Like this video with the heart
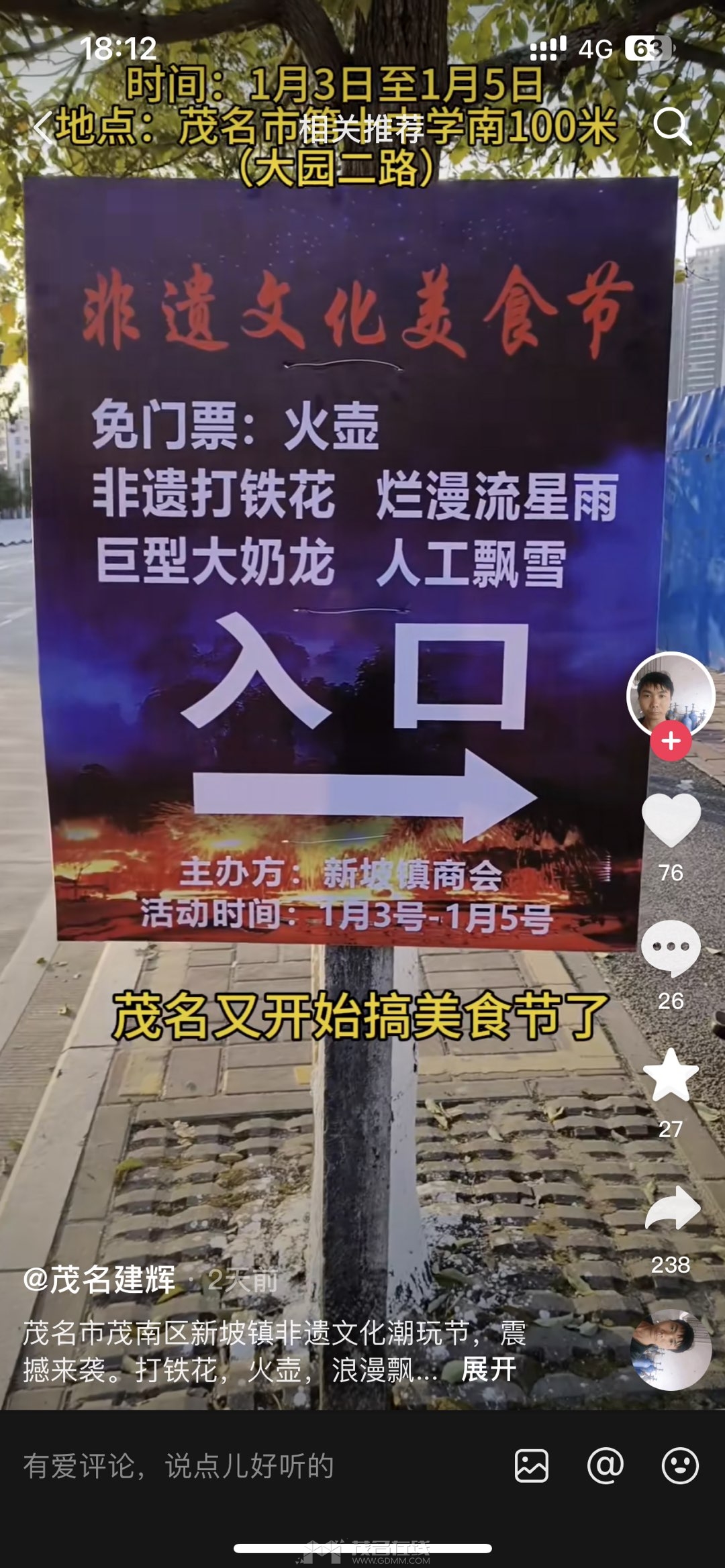 (x=671, y=820)
